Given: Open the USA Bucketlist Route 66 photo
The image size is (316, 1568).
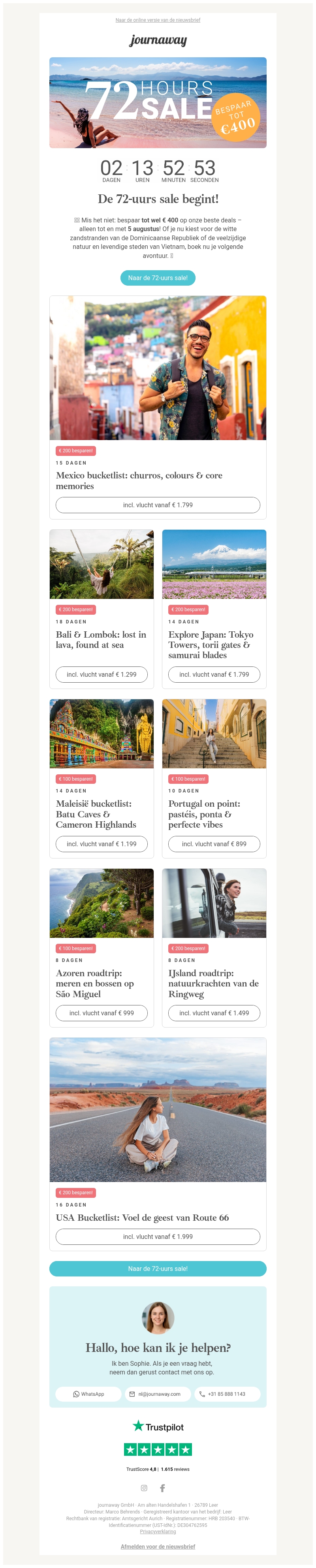Looking at the screenshot, I should 158,1109.
